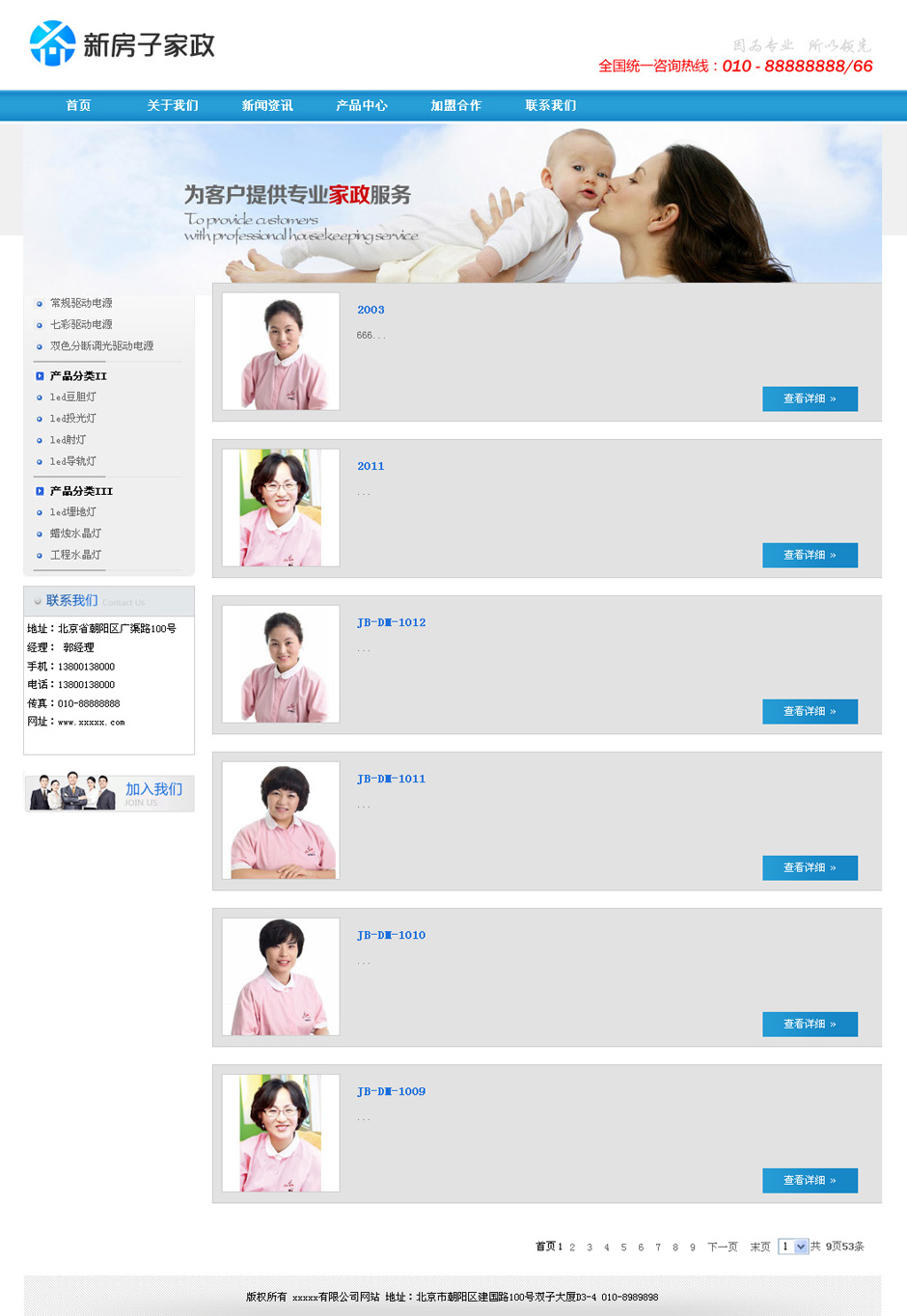Switch to 新闻资讯 section

(x=267, y=106)
